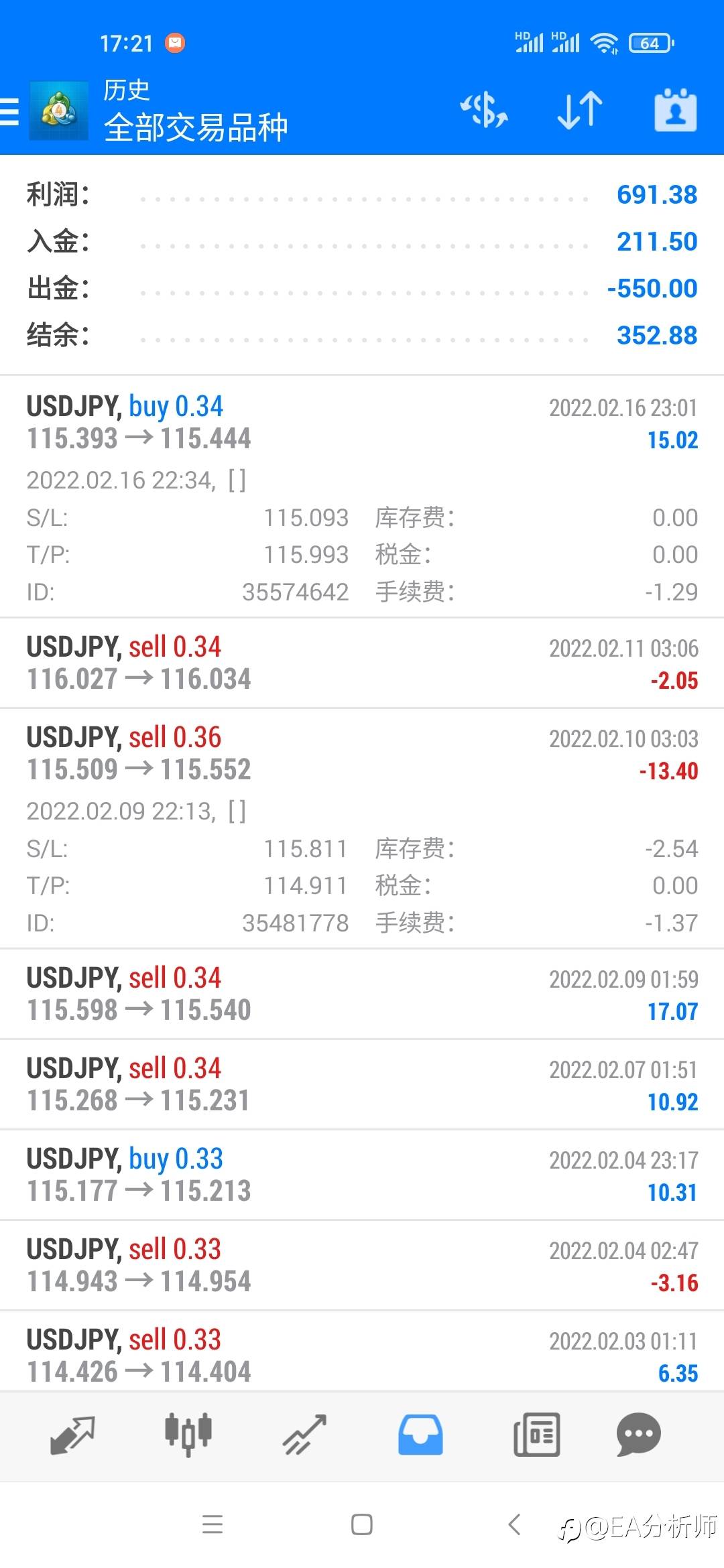Collapse the USDJPY buy 0.34 trade details

pyautogui.click(x=362, y=497)
